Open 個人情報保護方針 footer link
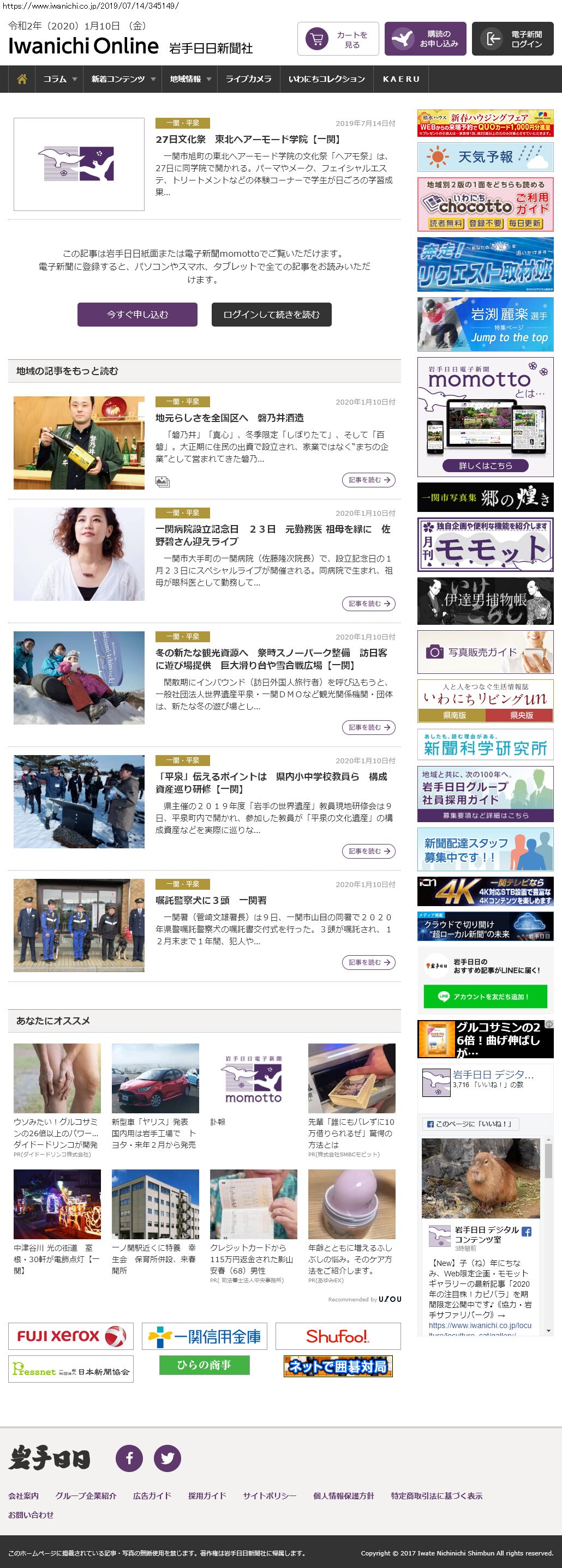The width and height of the screenshot is (562, 1568). [343, 1495]
